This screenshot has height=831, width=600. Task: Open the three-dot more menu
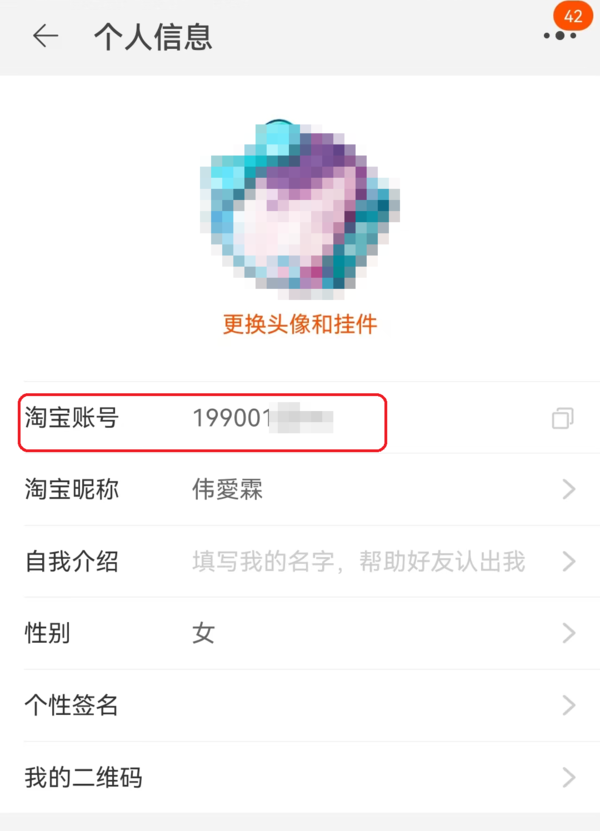[560, 36]
